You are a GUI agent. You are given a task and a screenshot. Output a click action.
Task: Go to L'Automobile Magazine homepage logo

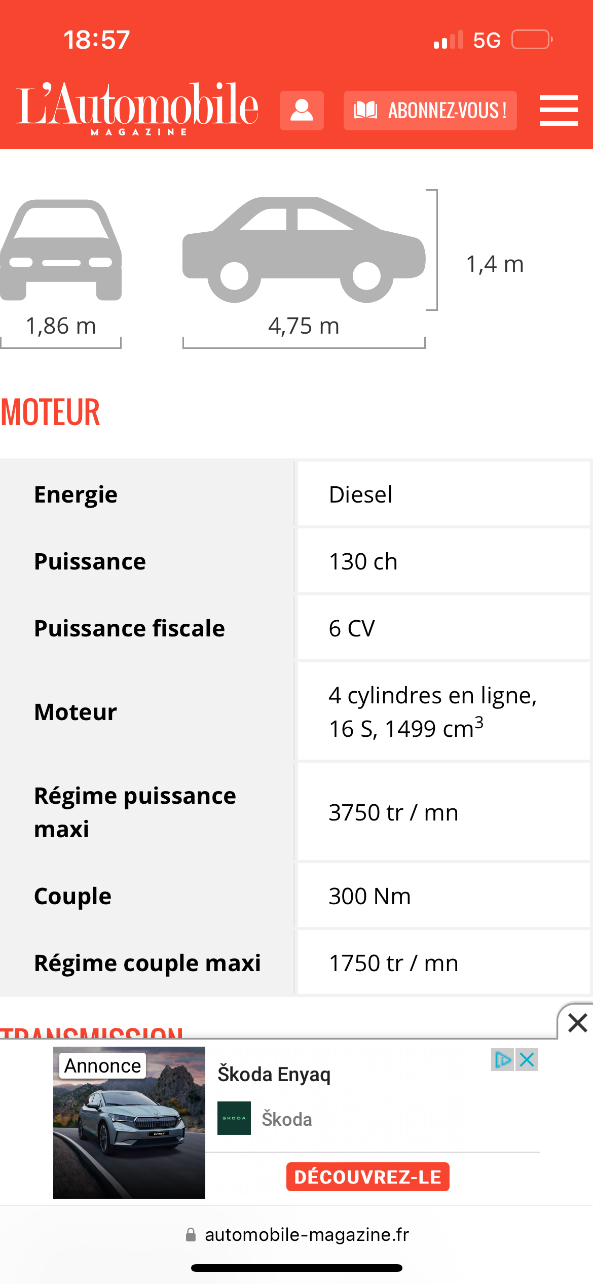pos(137,109)
